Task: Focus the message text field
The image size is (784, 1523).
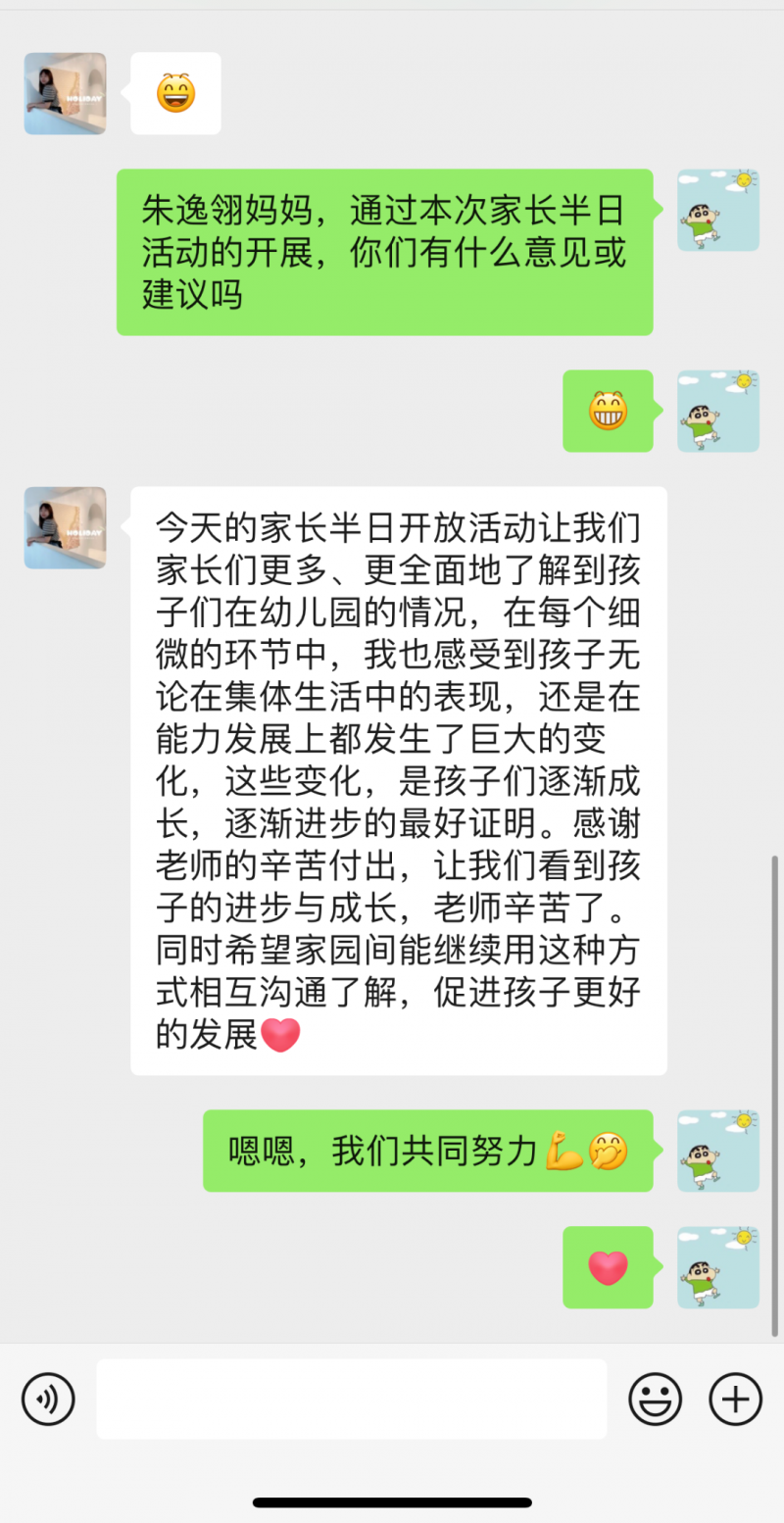Action: point(351,1399)
